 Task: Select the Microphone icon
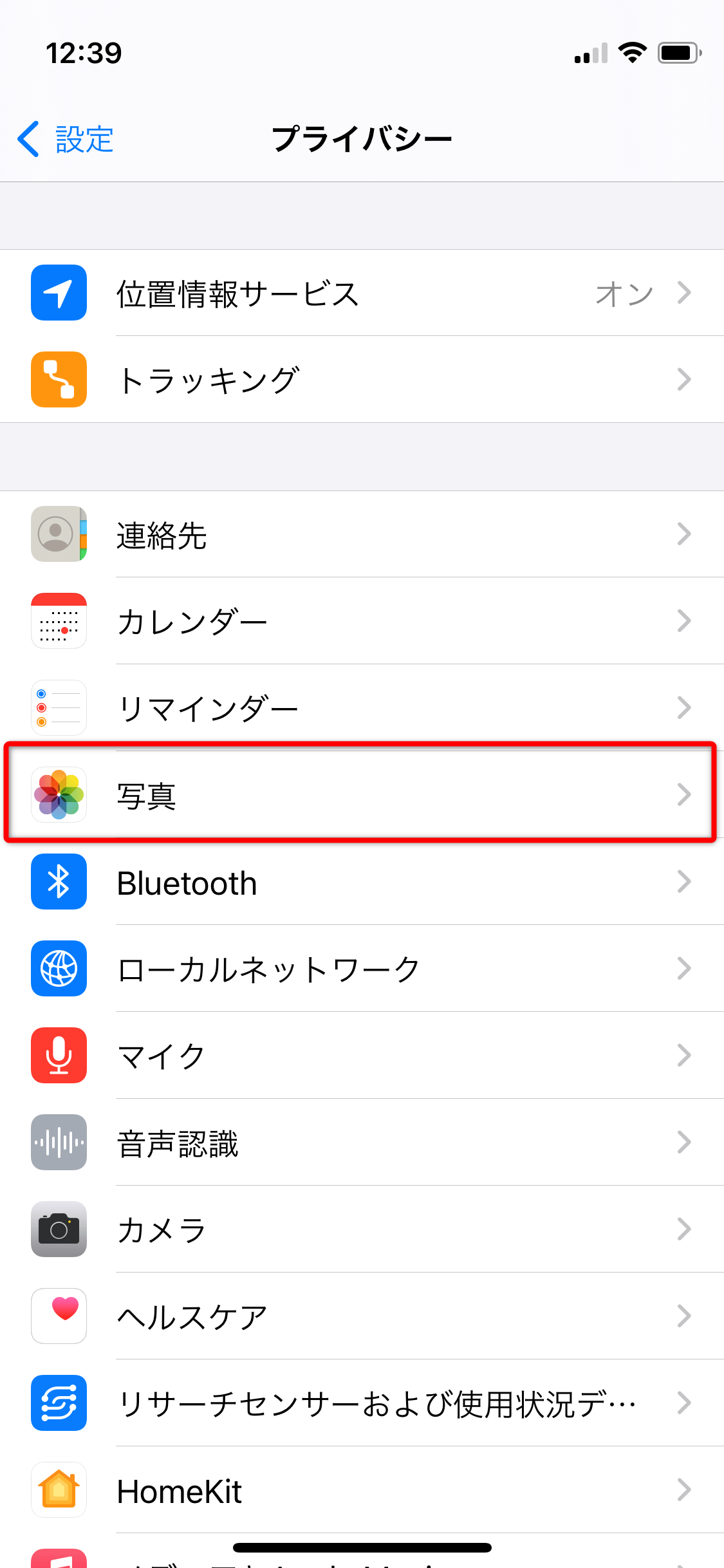(58, 1056)
